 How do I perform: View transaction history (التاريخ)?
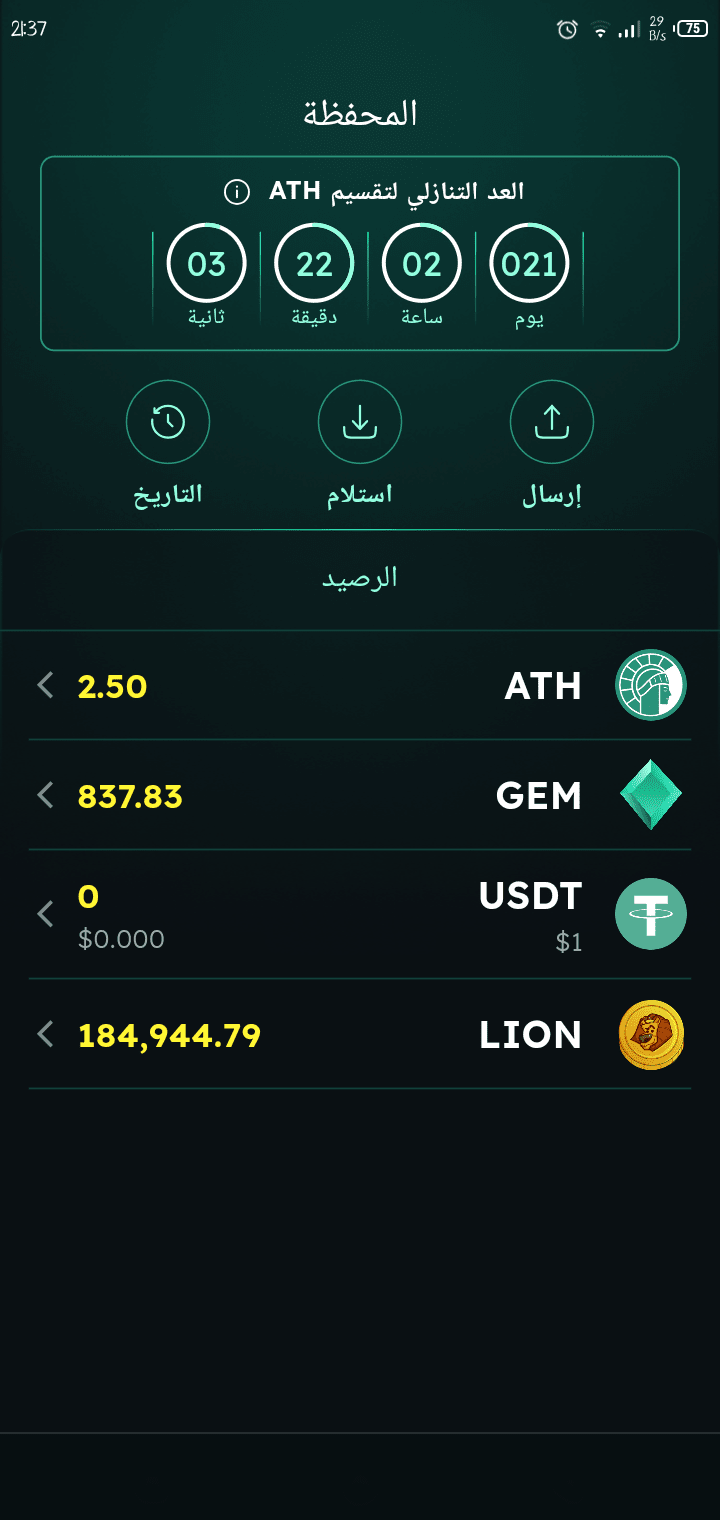click(x=168, y=423)
